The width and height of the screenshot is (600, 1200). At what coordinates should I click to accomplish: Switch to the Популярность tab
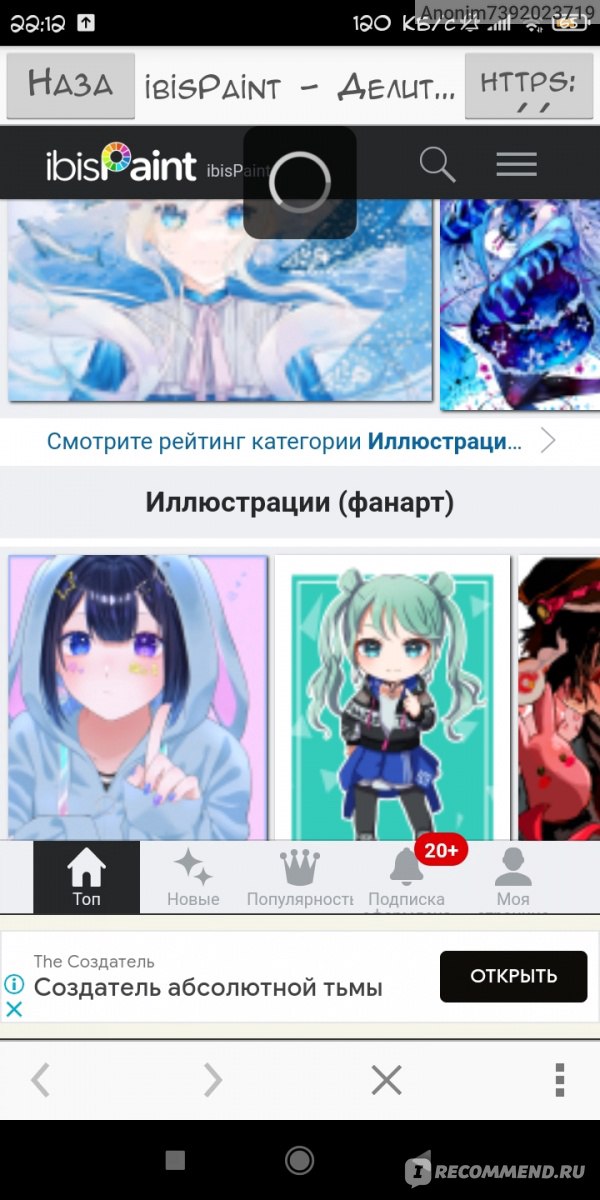300,877
